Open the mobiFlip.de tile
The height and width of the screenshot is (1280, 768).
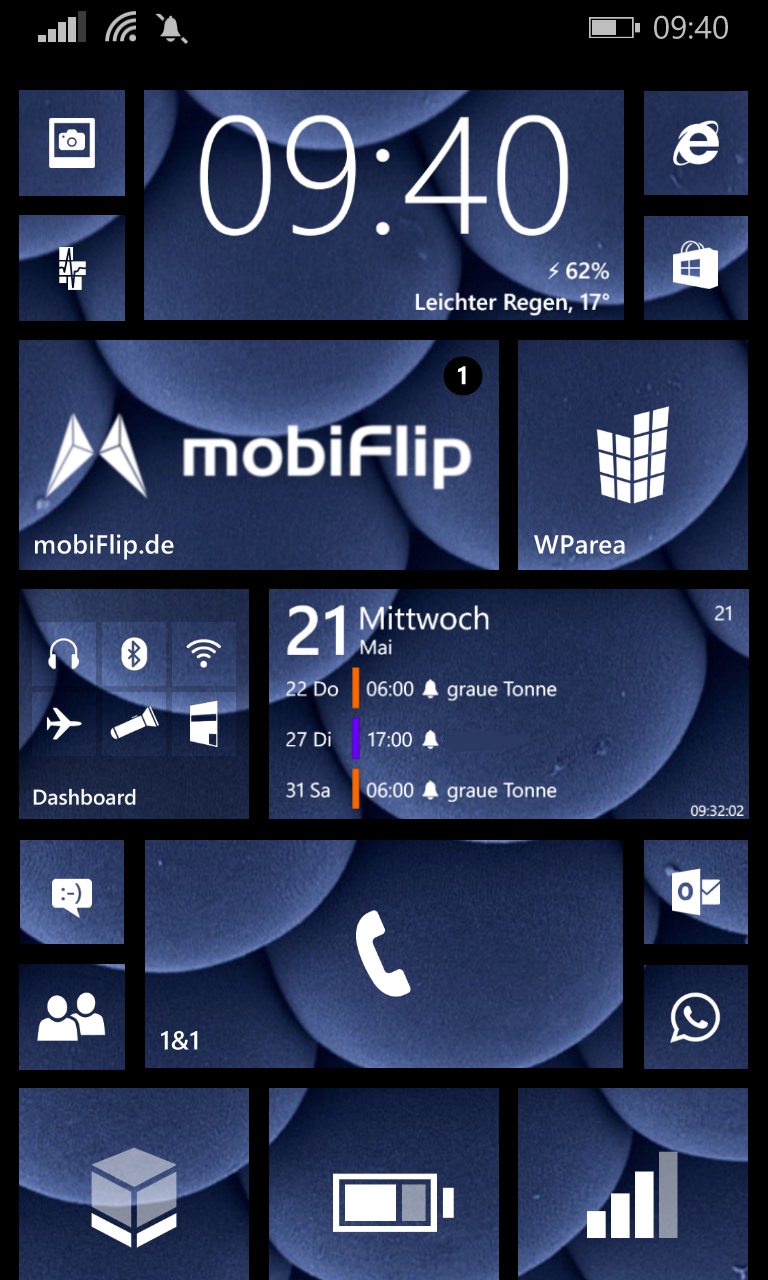point(259,455)
